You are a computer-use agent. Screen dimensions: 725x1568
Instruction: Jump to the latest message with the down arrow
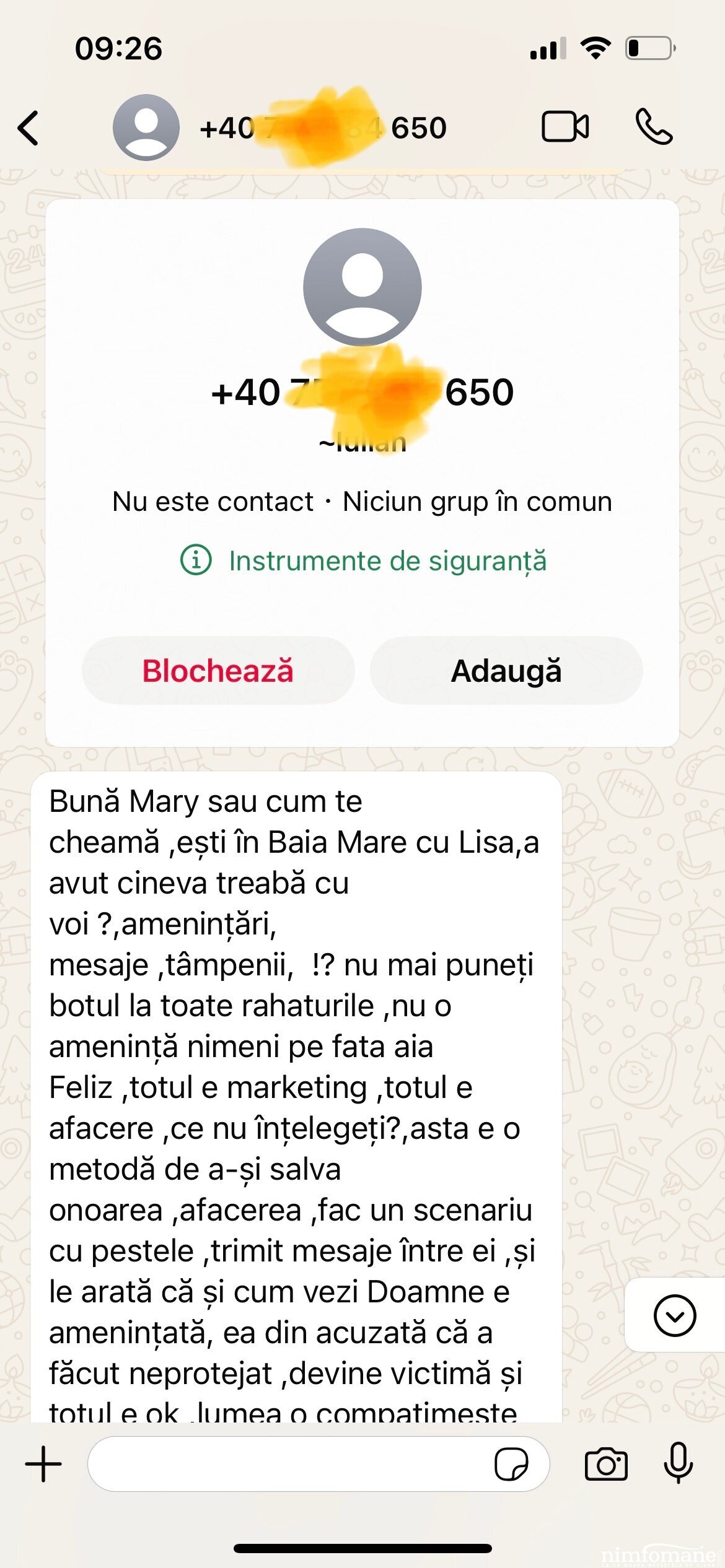674,1315
